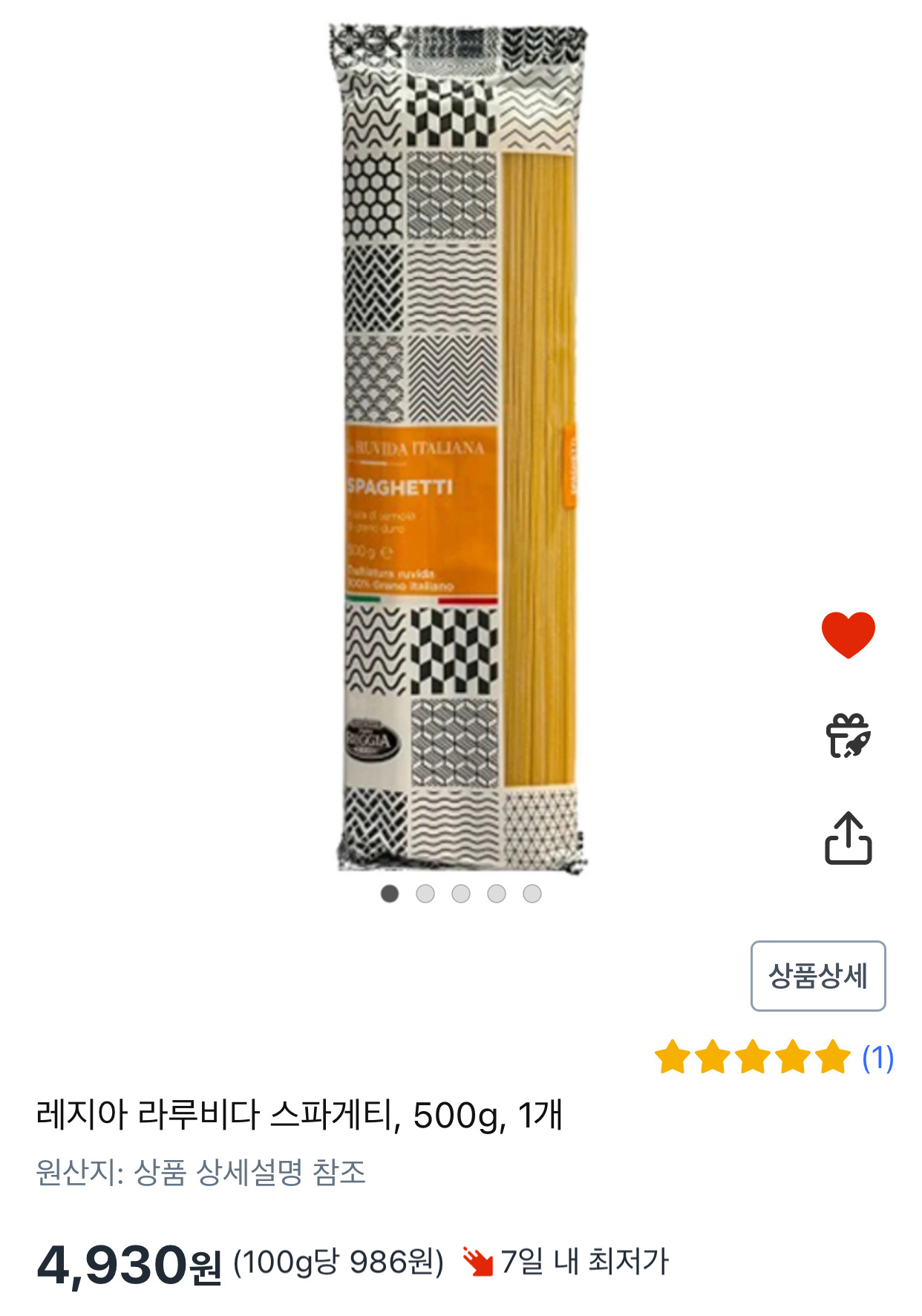The image size is (922, 1316).
Task: Open the gift sending icon
Action: tap(848, 736)
